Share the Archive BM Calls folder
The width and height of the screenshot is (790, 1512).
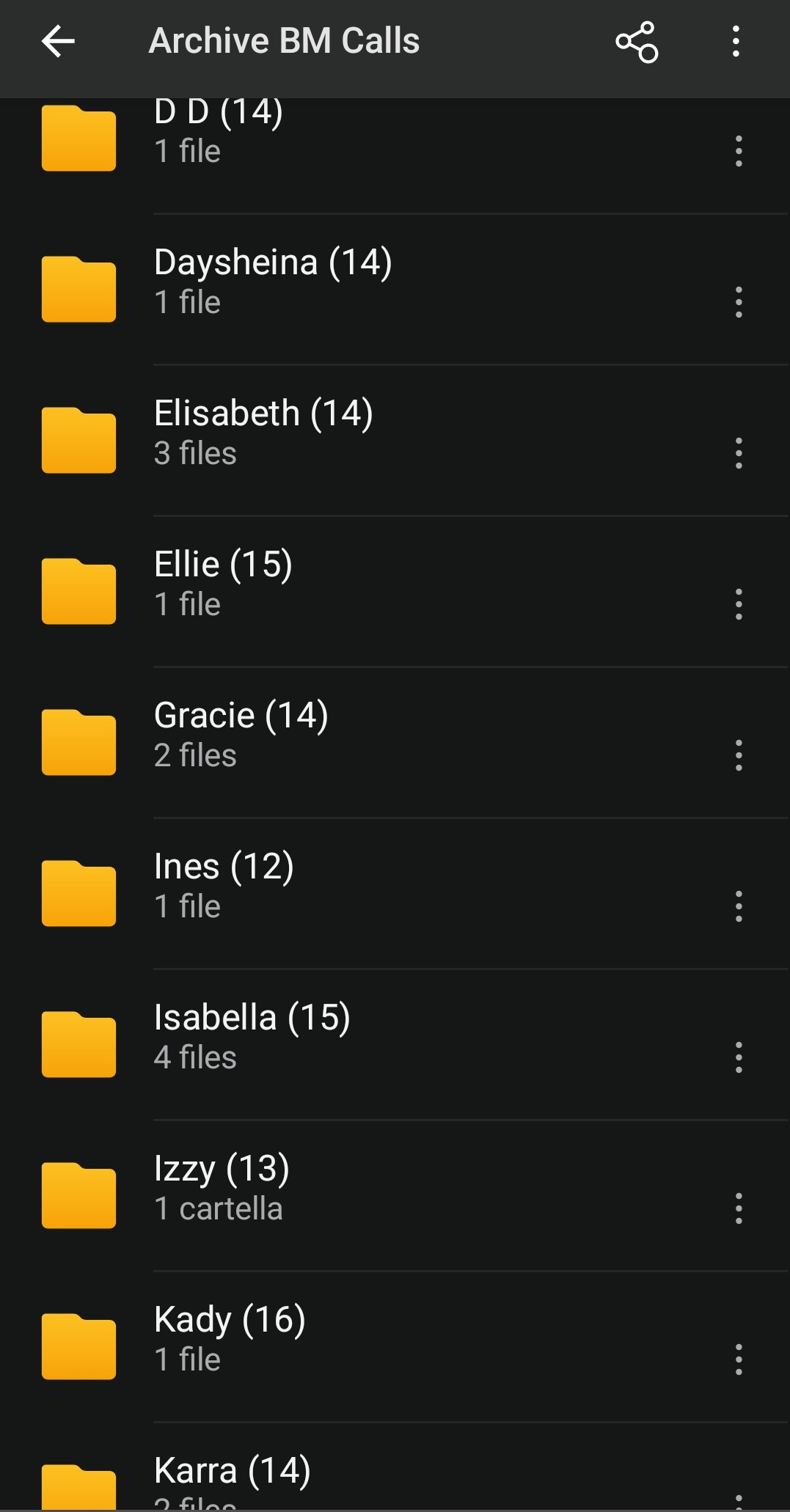pos(636,42)
